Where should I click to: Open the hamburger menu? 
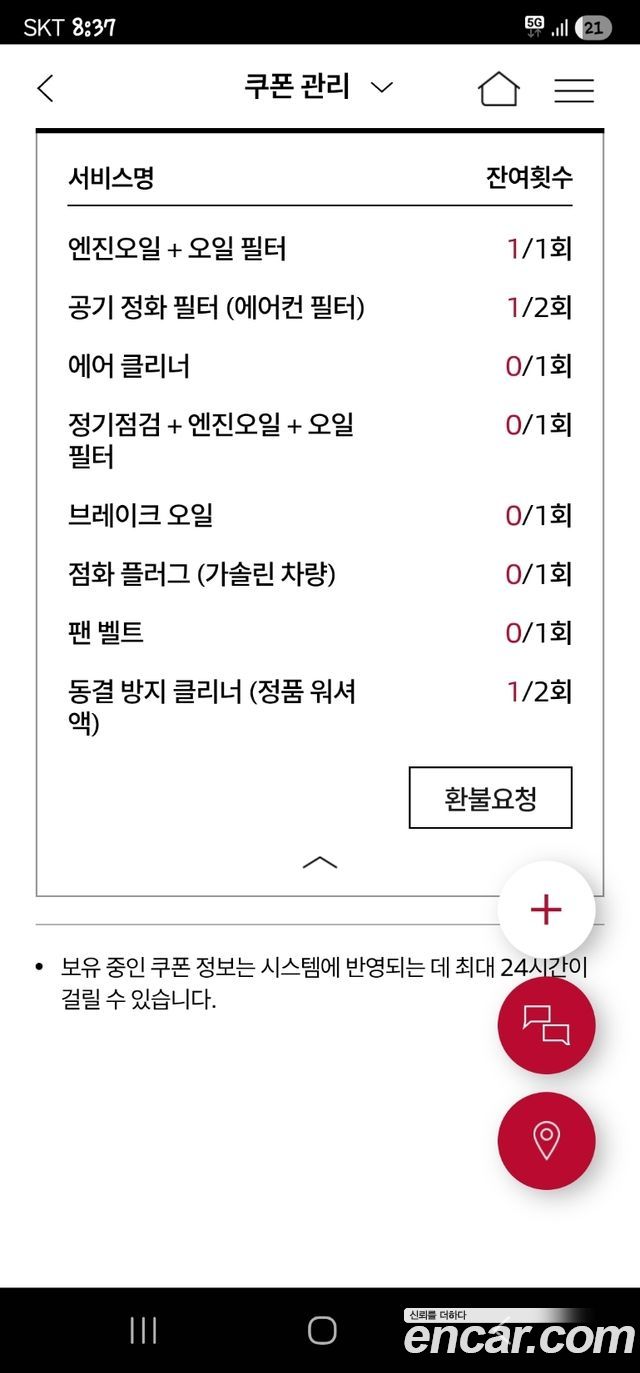pos(574,90)
